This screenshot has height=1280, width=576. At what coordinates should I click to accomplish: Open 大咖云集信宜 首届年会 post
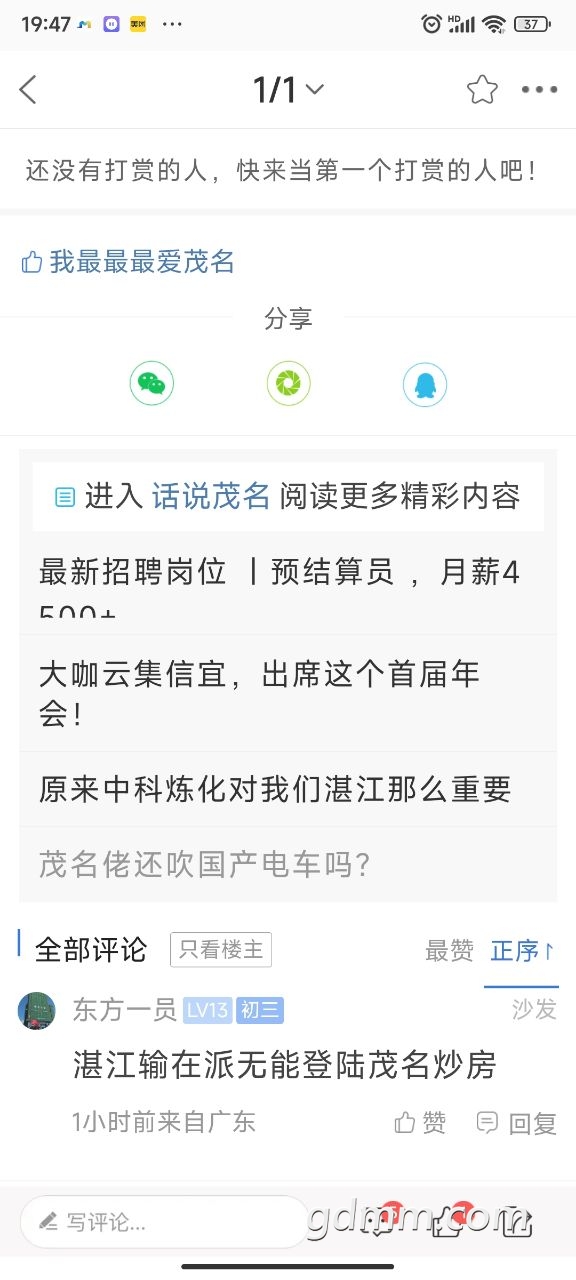288,693
